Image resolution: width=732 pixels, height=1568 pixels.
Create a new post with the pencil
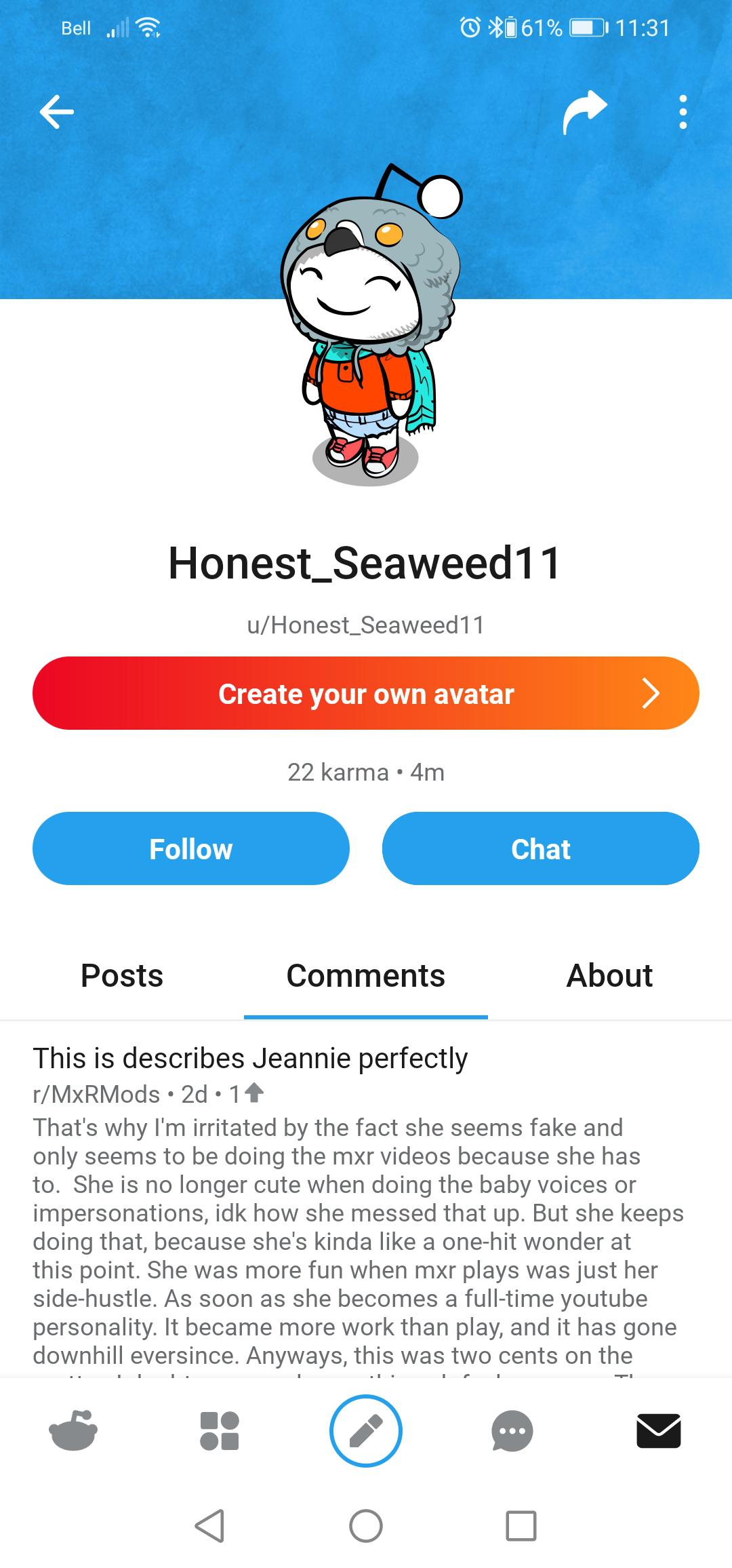(x=366, y=1431)
